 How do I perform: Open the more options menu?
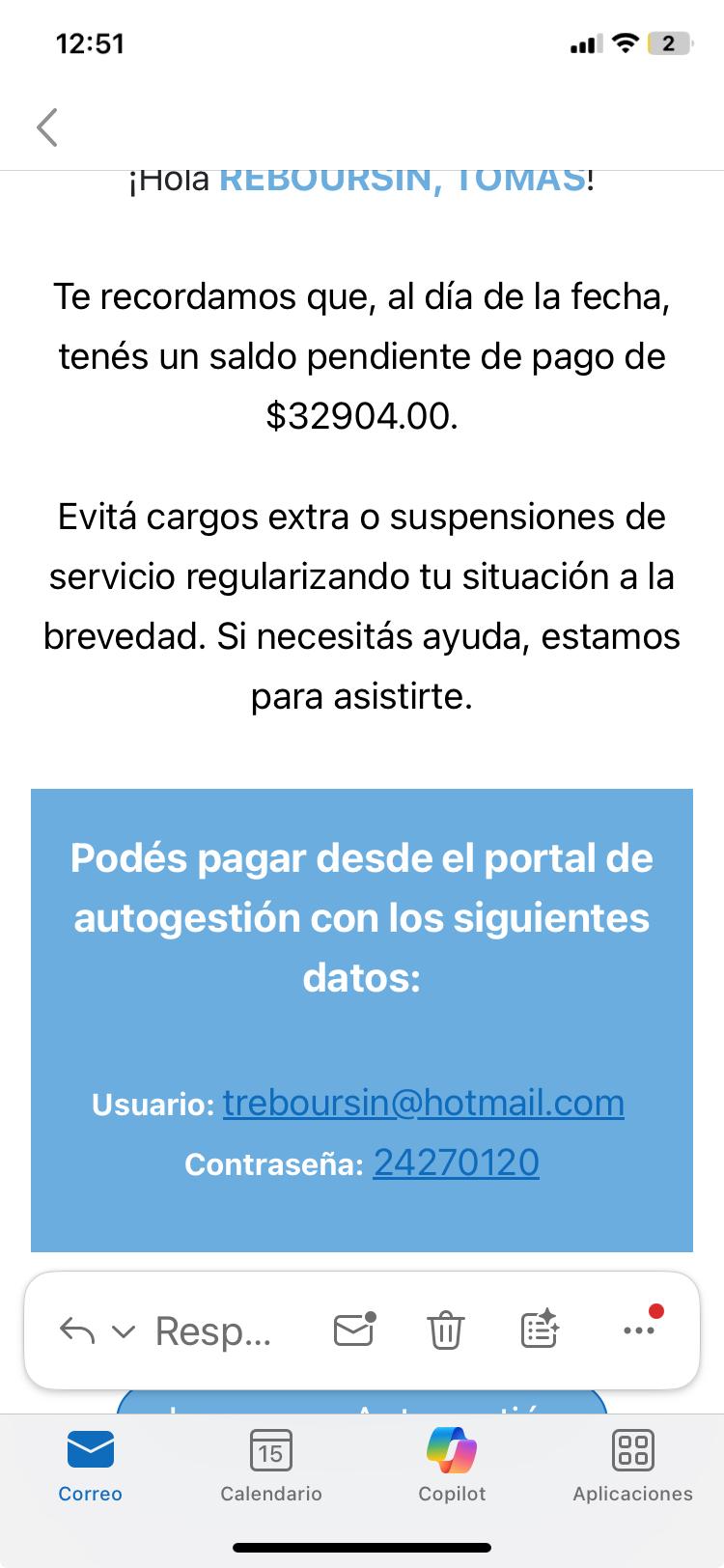(639, 1330)
